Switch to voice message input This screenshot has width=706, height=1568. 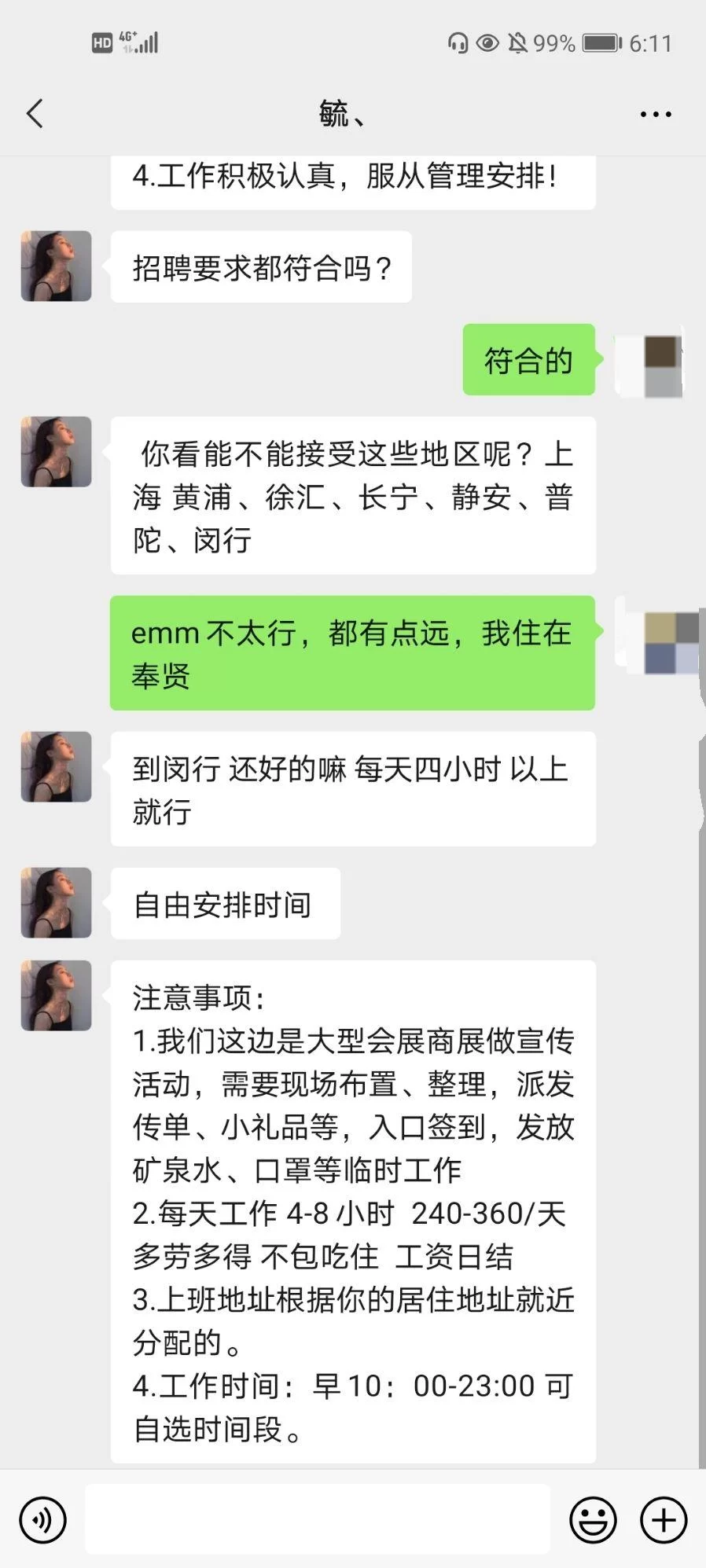(43, 1519)
